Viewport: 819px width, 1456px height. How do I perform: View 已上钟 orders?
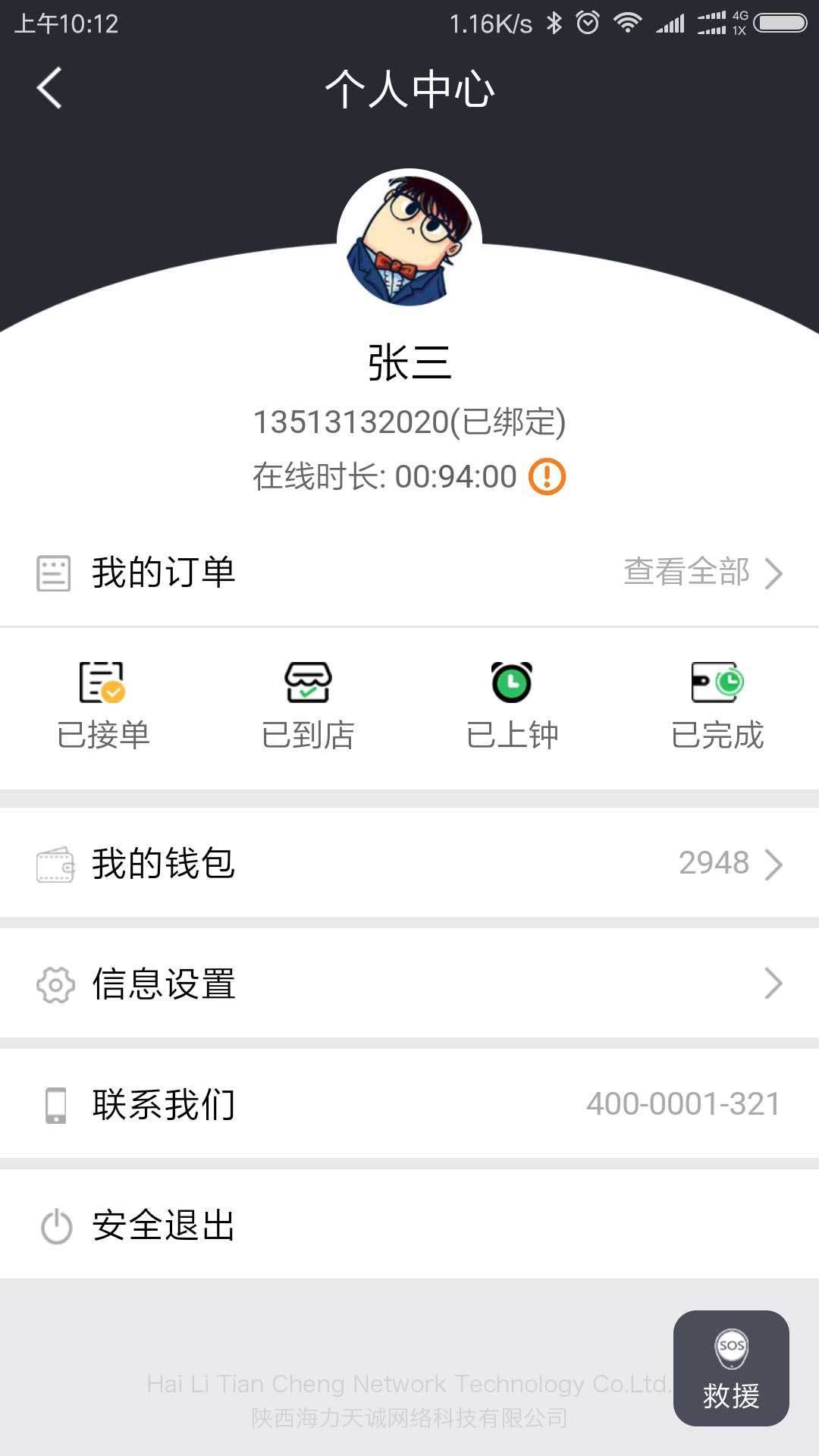point(512,705)
